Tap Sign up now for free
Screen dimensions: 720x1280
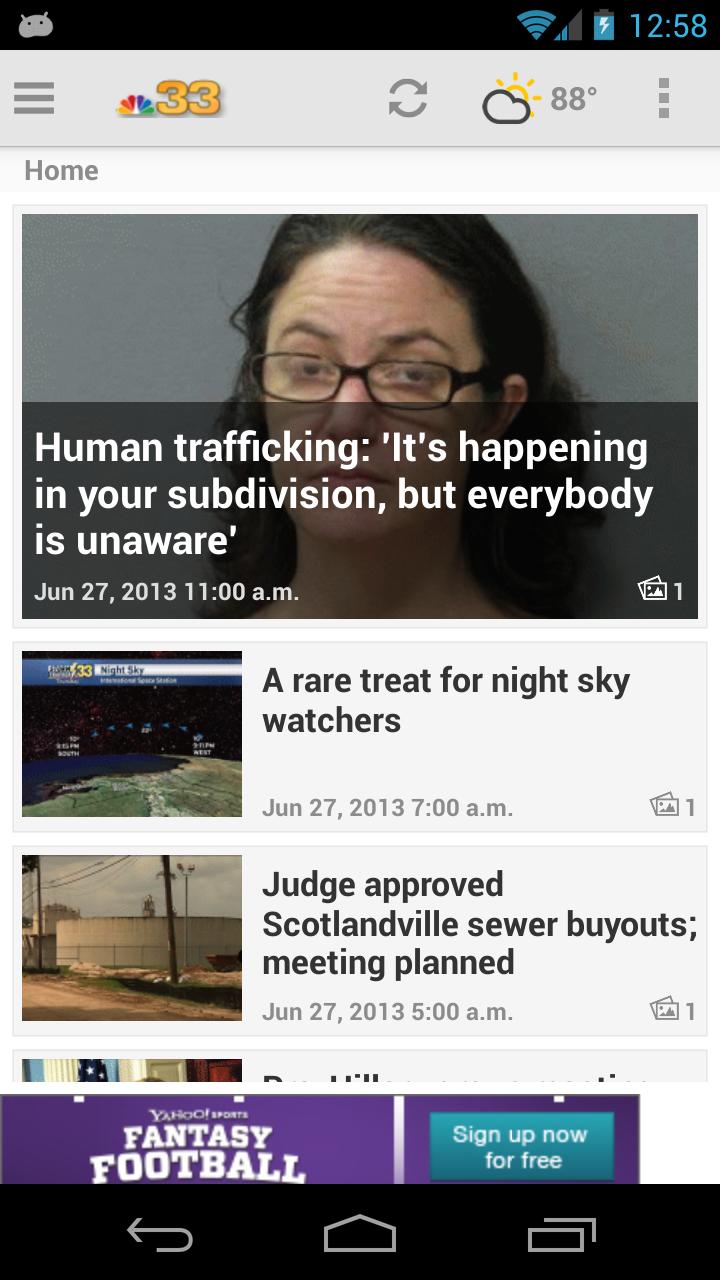521,1147
